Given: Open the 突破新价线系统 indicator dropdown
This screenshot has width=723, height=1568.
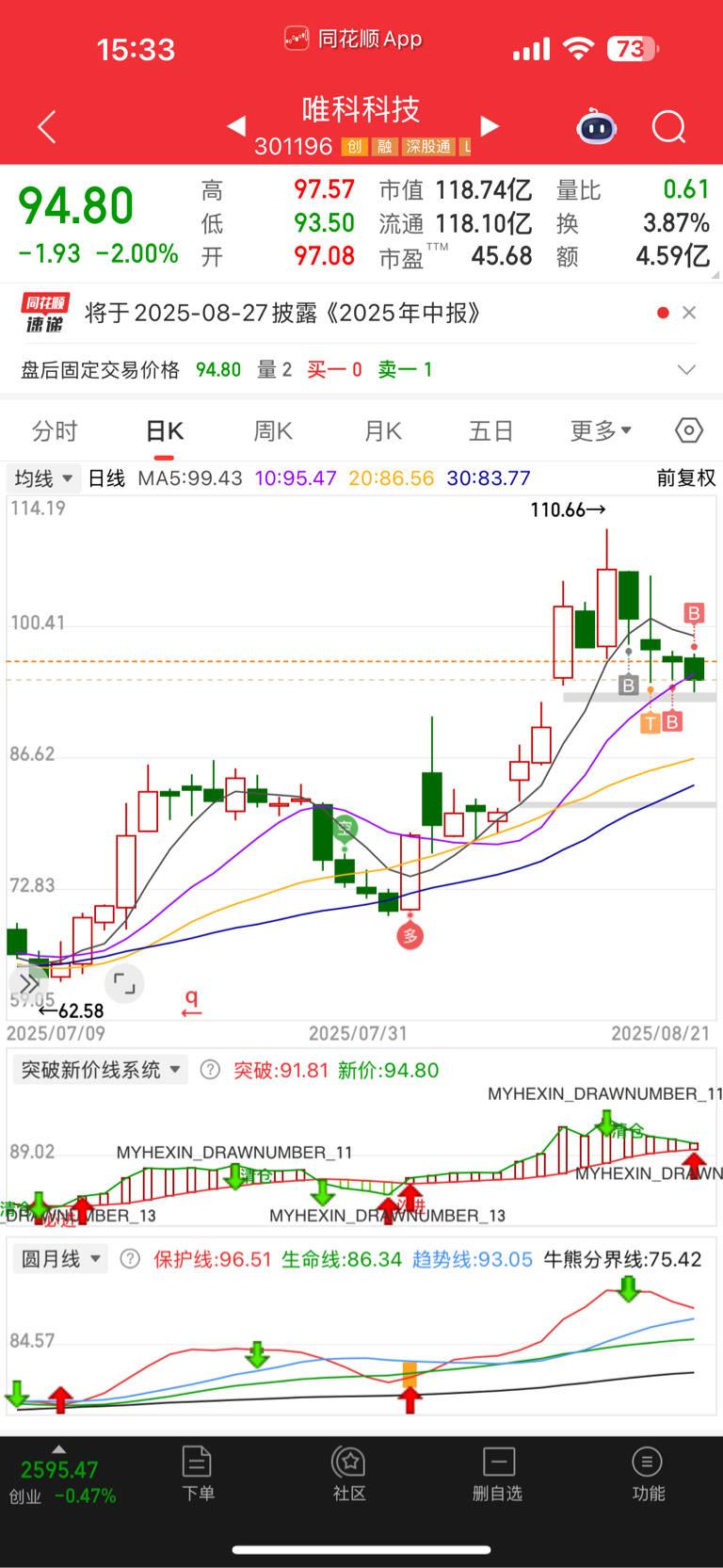Looking at the screenshot, I should [x=100, y=1070].
